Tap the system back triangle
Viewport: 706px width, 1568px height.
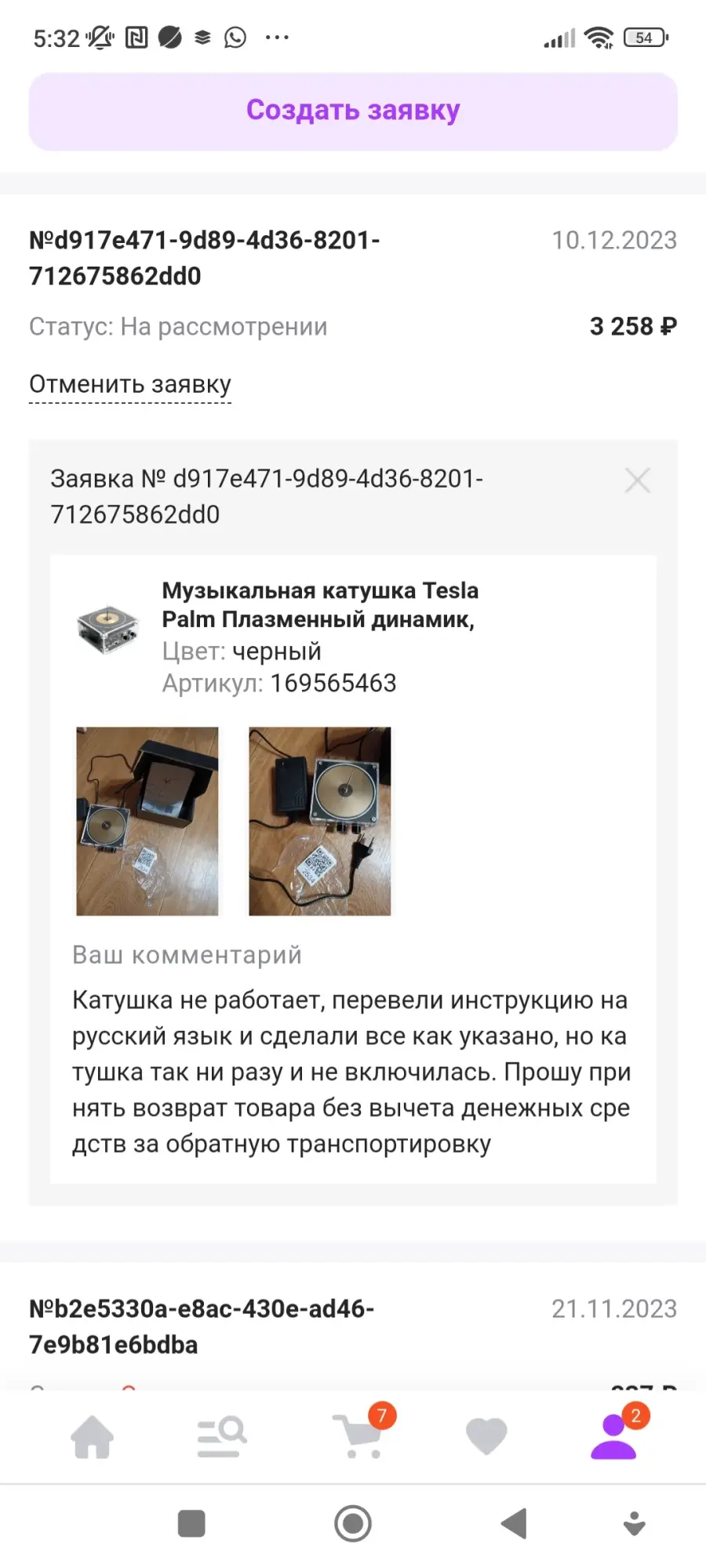(514, 1524)
